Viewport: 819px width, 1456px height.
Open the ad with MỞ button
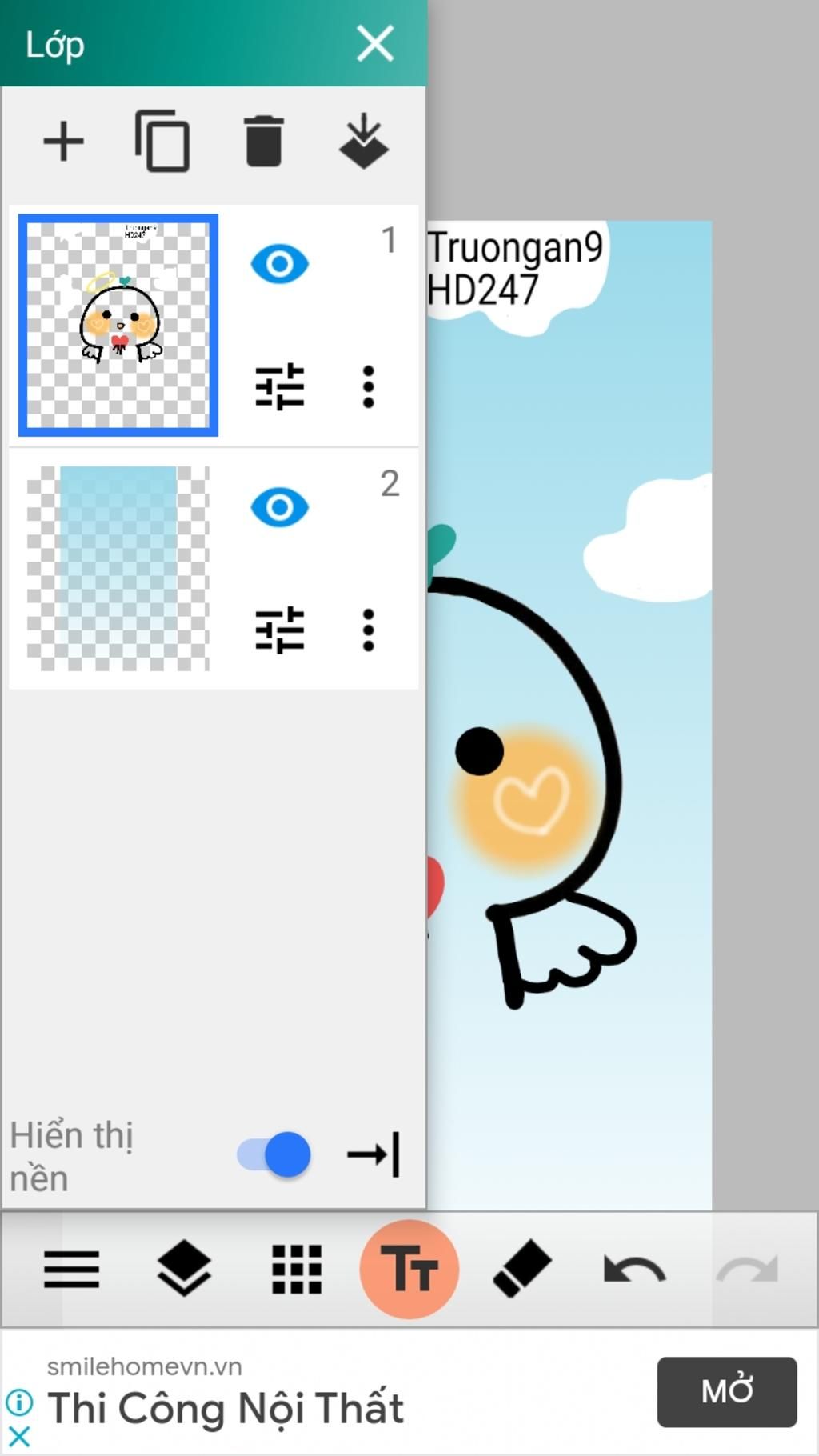point(726,1391)
